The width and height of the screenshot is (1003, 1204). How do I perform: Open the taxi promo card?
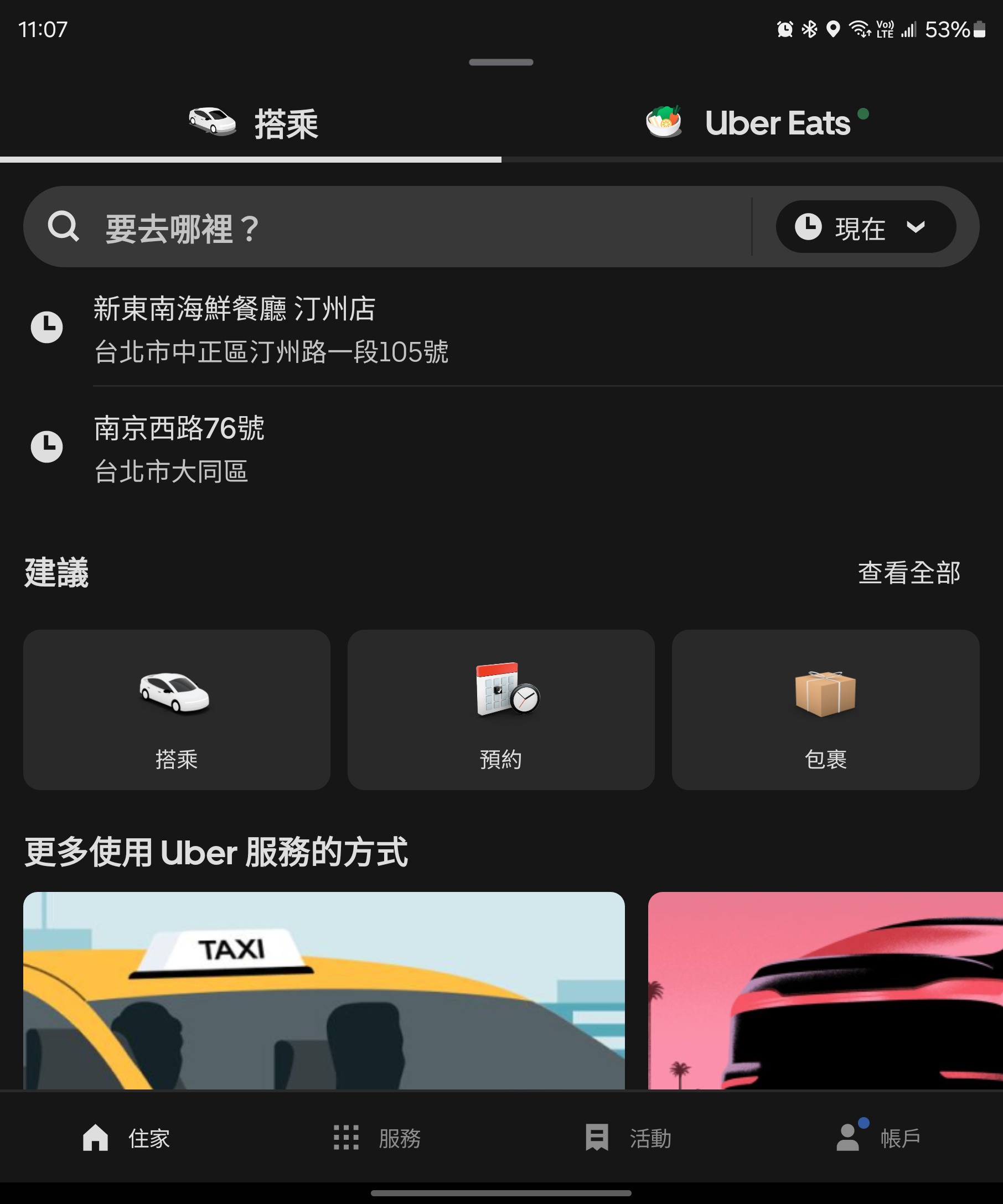323,991
